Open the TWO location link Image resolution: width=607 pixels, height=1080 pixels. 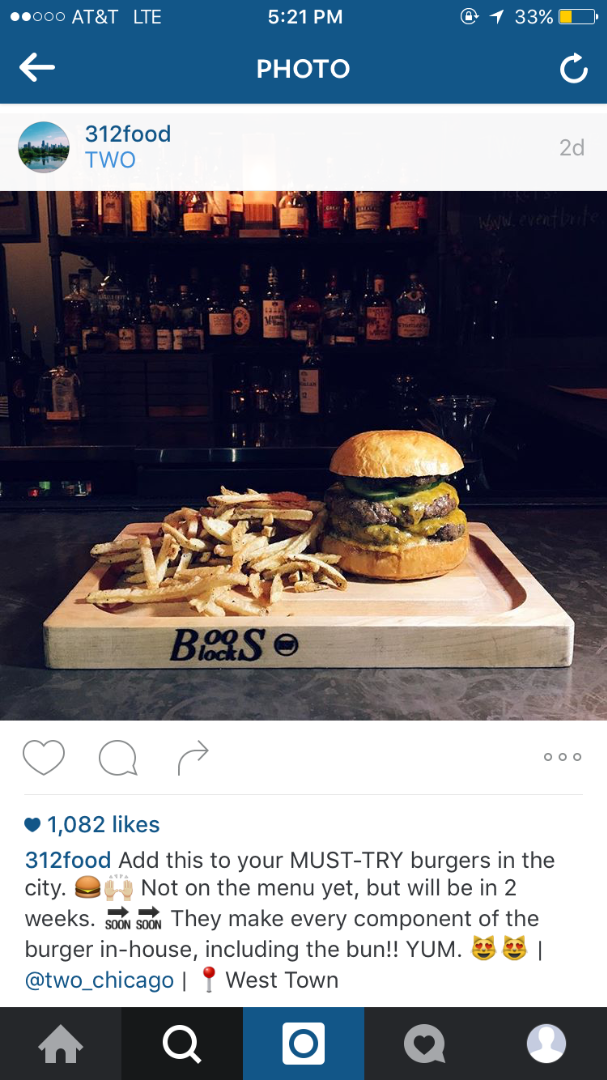(x=110, y=160)
